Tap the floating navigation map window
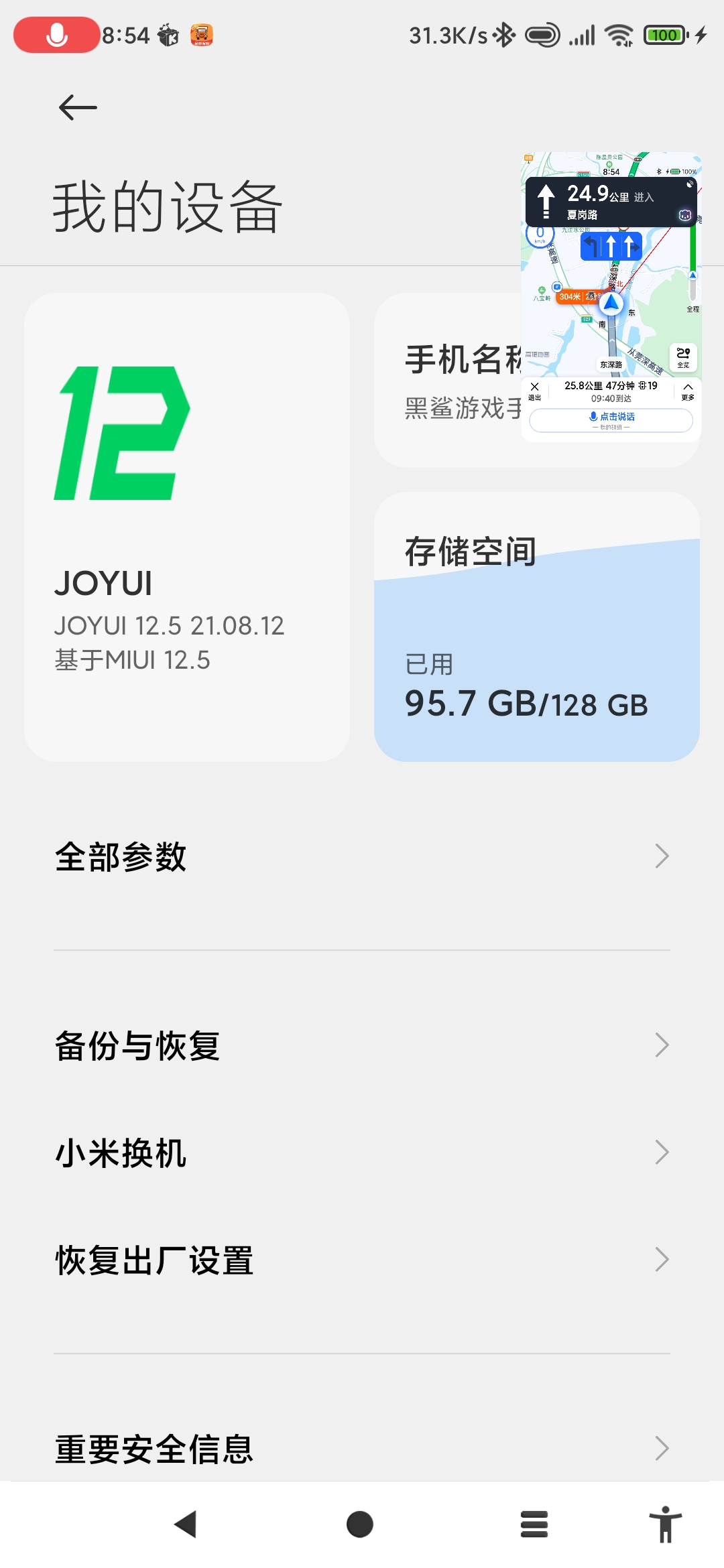724x1568 pixels. [611, 297]
